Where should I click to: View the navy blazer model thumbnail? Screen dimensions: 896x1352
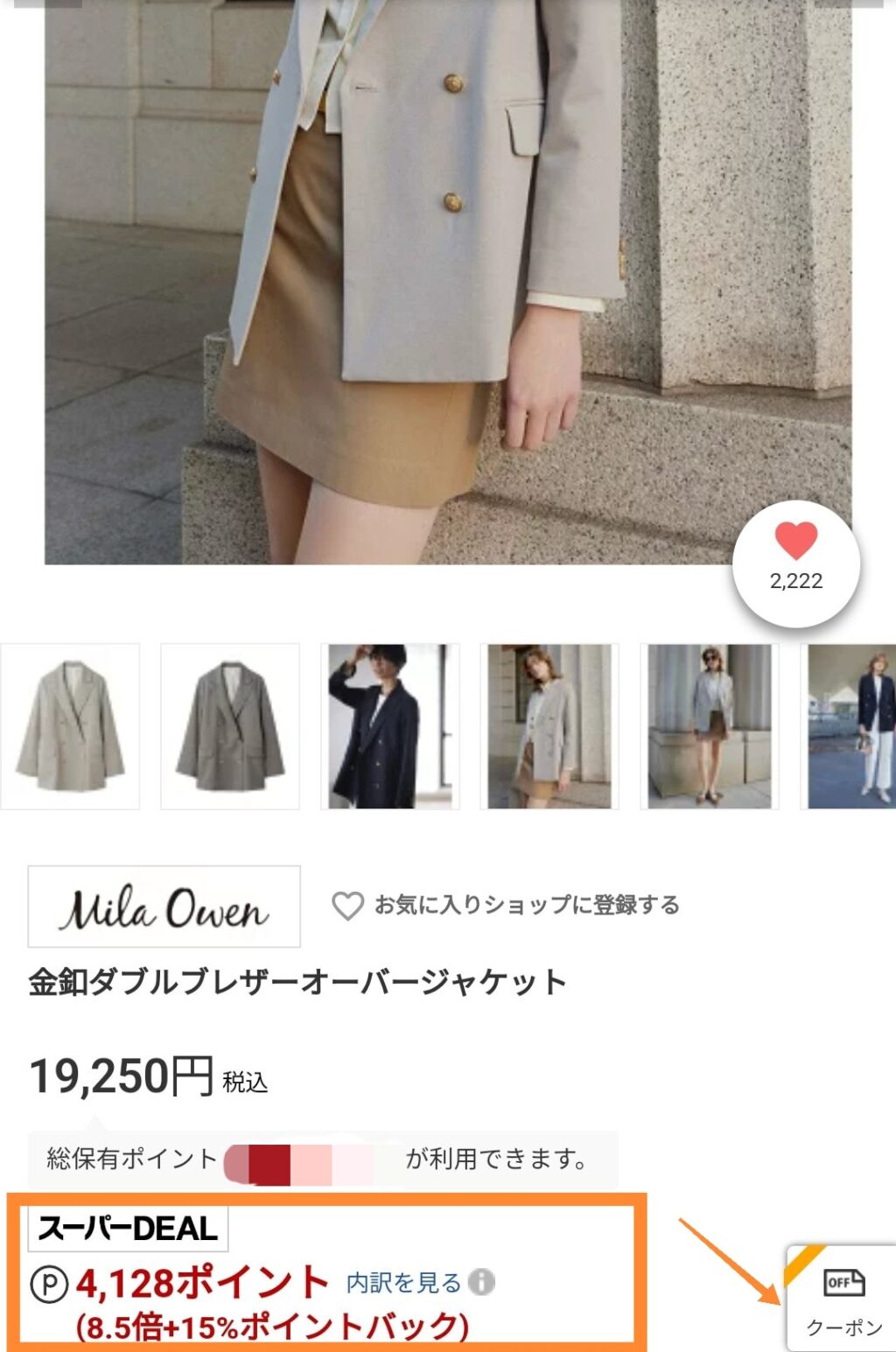pyautogui.click(x=390, y=726)
